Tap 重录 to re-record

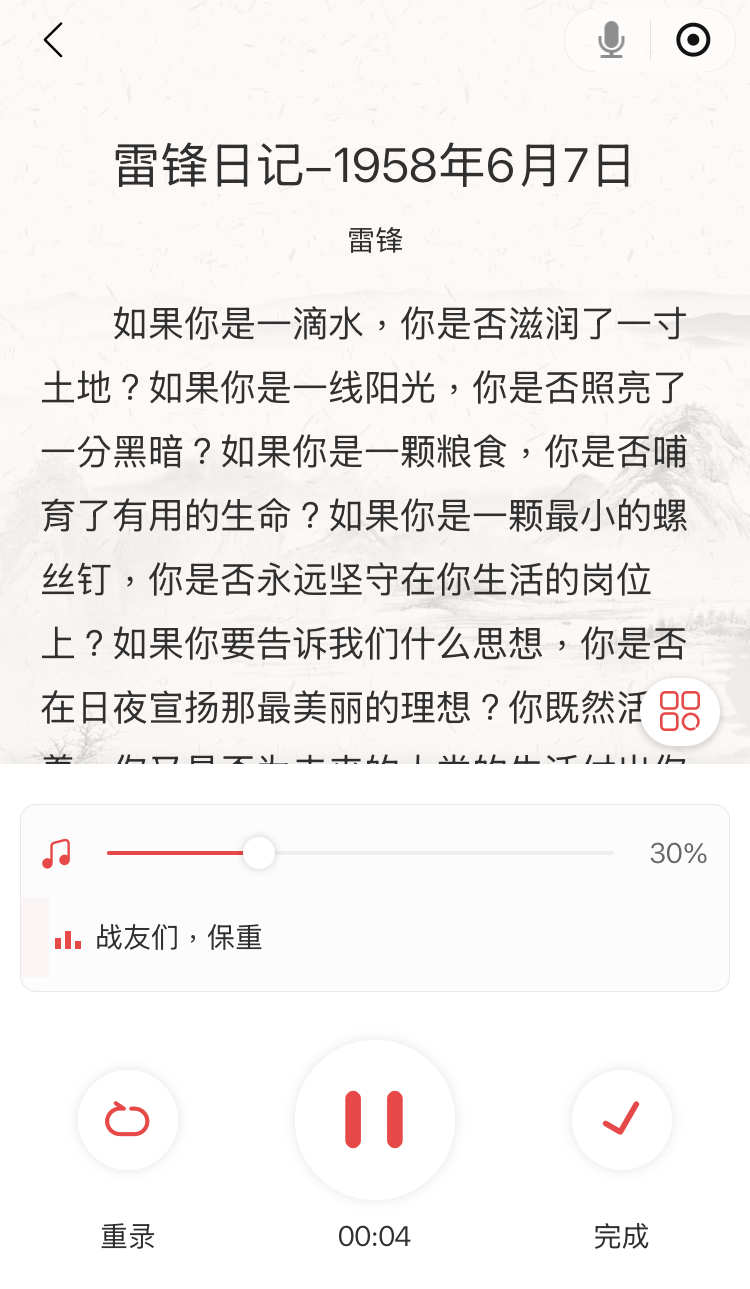coord(128,1120)
